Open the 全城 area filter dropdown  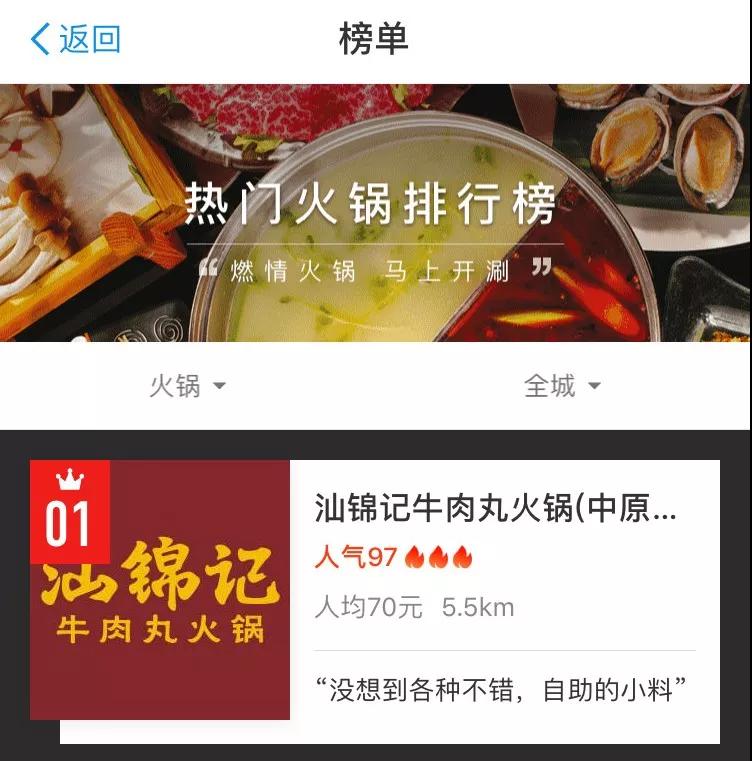click(x=562, y=386)
